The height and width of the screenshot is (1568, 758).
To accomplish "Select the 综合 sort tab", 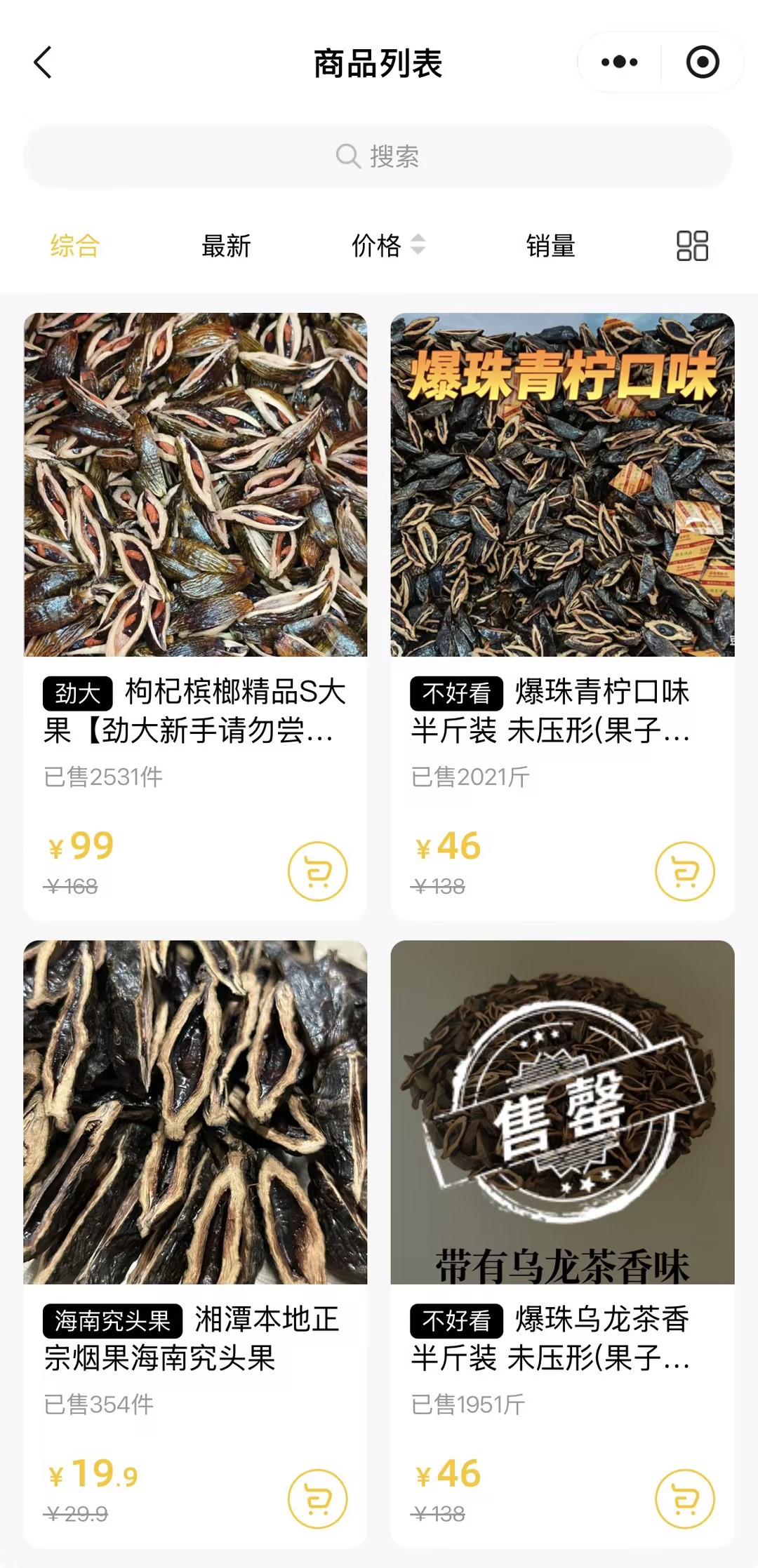I will coord(75,246).
